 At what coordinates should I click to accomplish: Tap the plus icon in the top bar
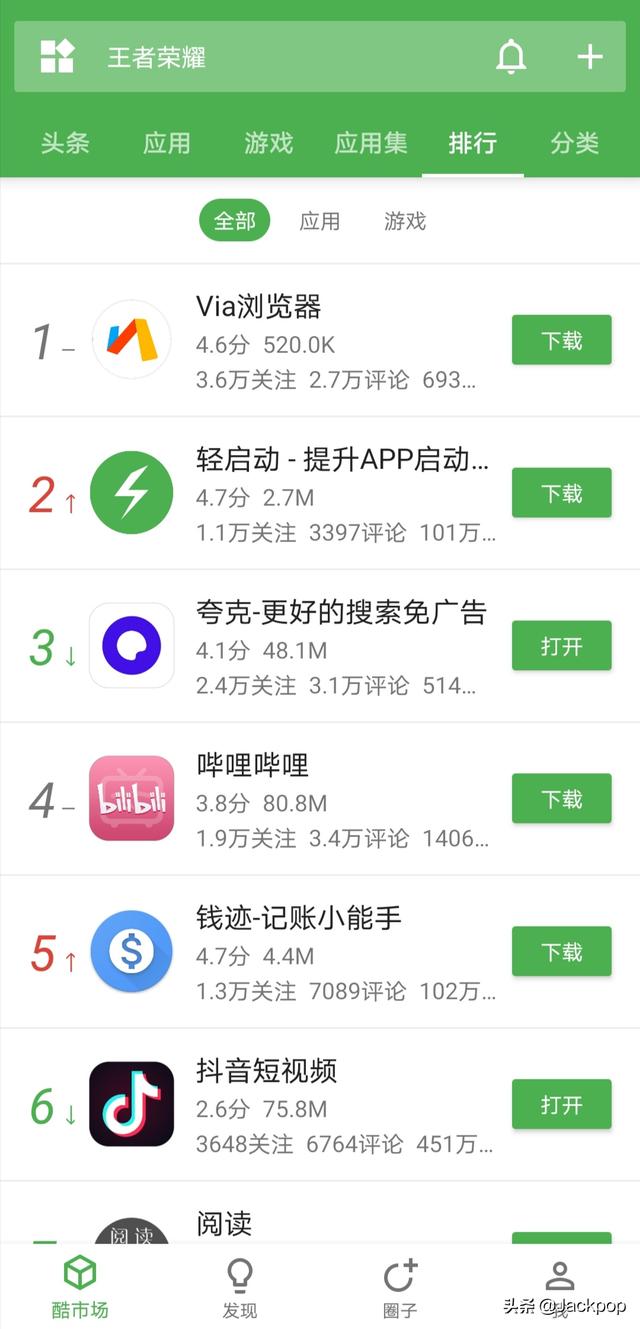[590, 56]
